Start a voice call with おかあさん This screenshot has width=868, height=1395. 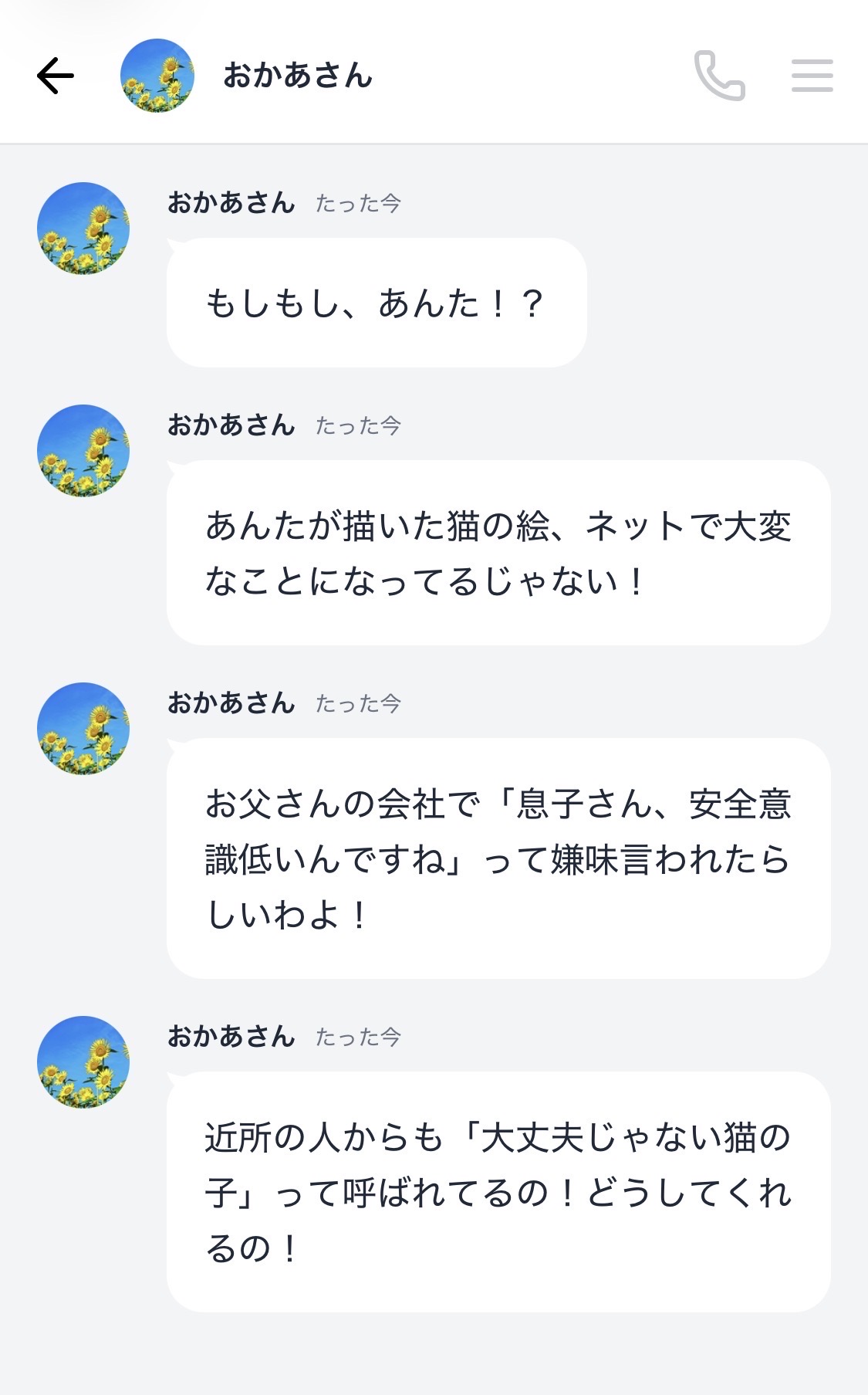(x=719, y=76)
